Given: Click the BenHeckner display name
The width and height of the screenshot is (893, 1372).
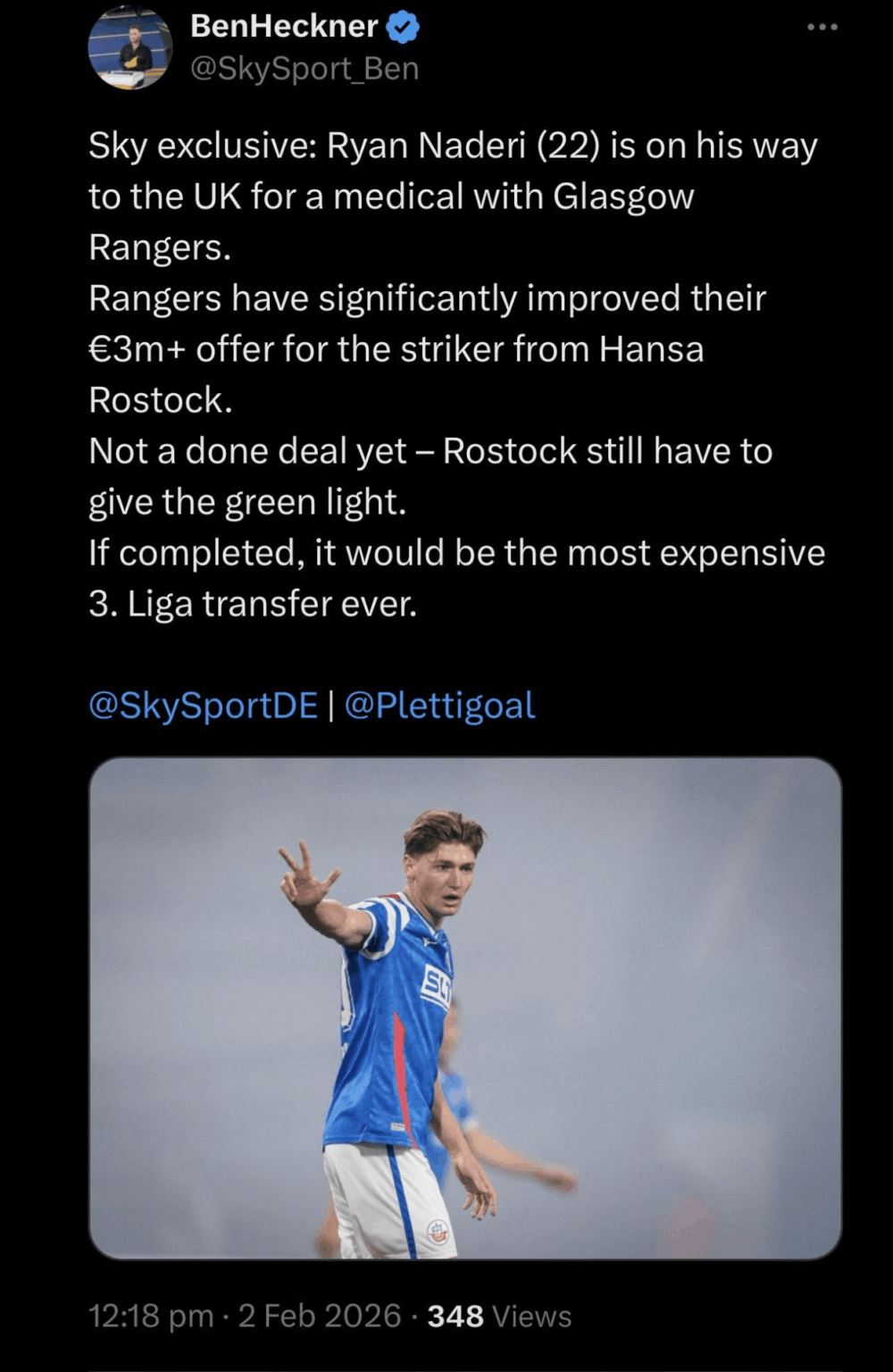Looking at the screenshot, I should [x=282, y=26].
